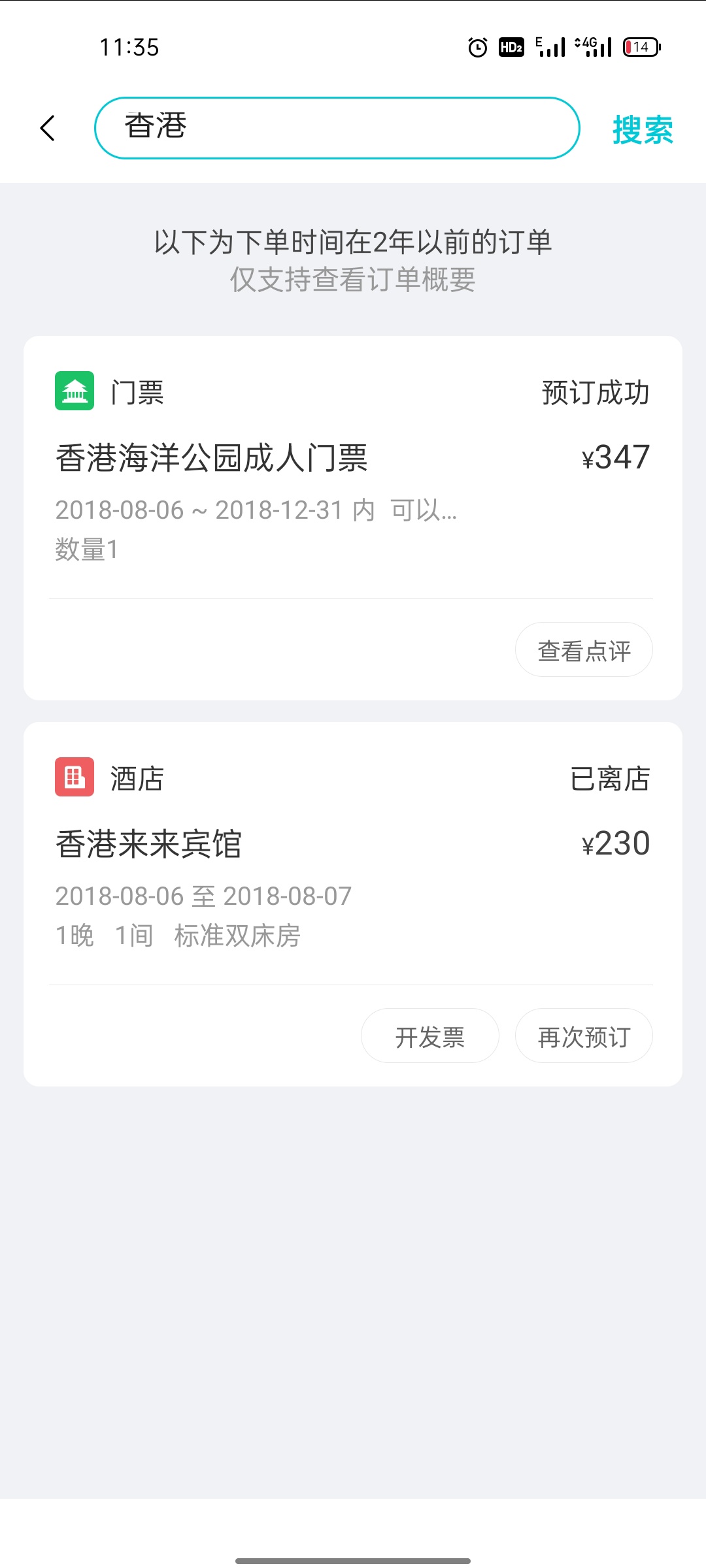Image resolution: width=706 pixels, height=1568 pixels.
Task: Tap the search field containing 香港
Action: click(x=337, y=128)
